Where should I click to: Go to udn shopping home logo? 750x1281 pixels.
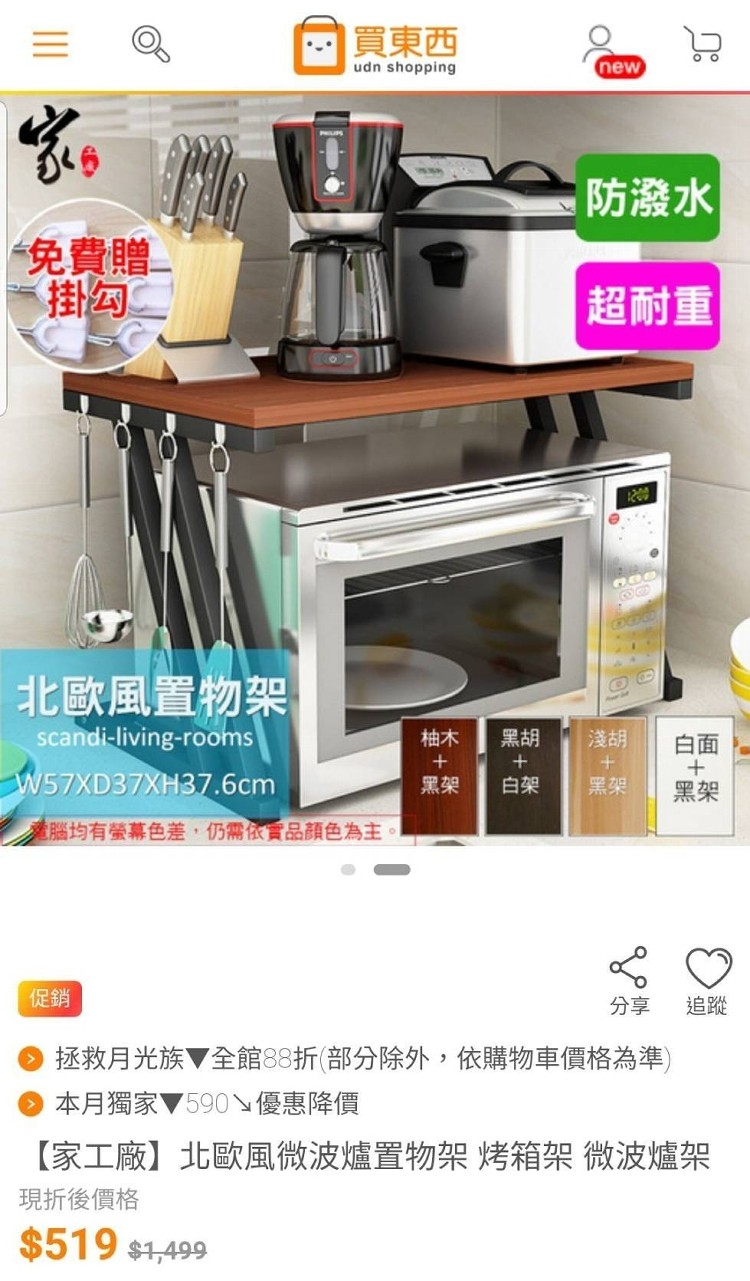pos(375,45)
